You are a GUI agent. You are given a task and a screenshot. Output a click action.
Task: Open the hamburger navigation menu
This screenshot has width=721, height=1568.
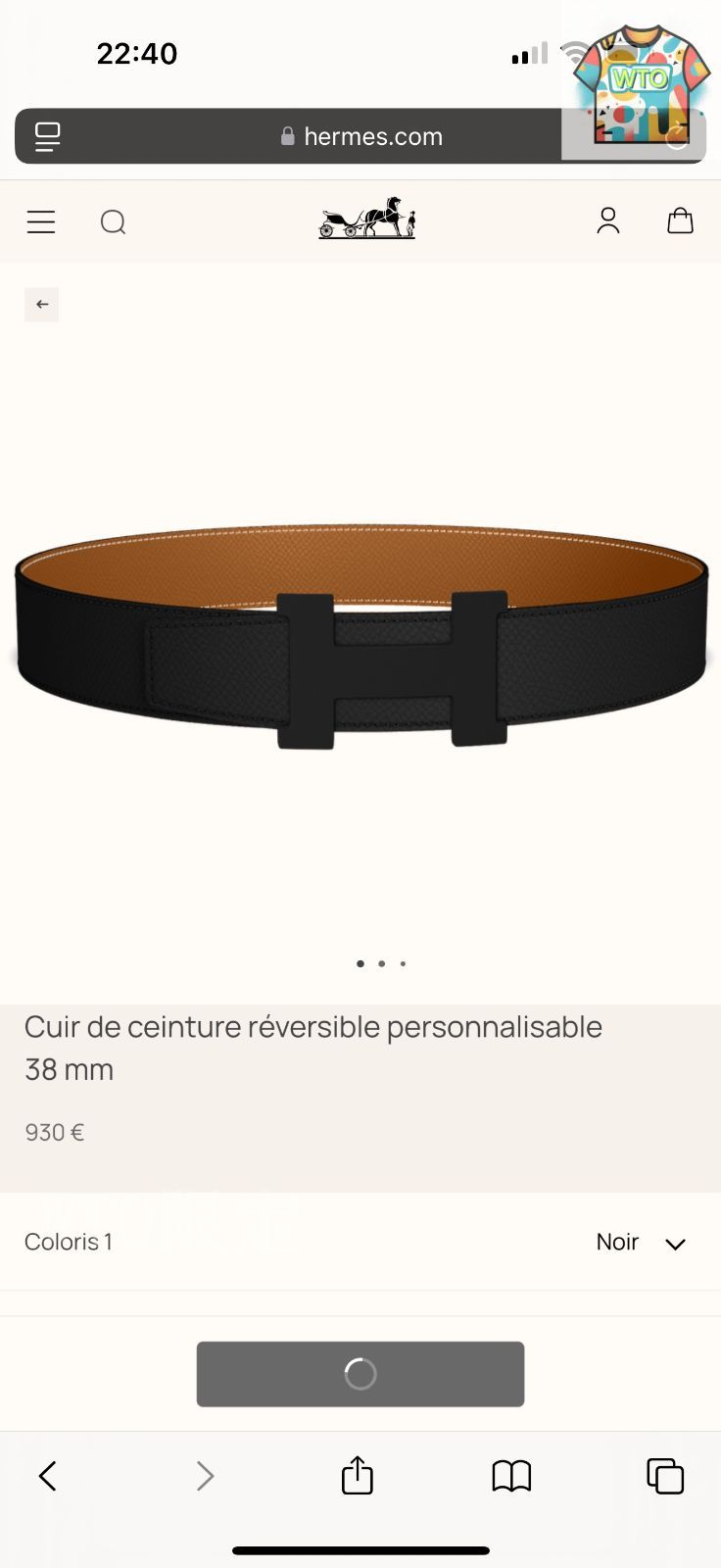(40, 221)
